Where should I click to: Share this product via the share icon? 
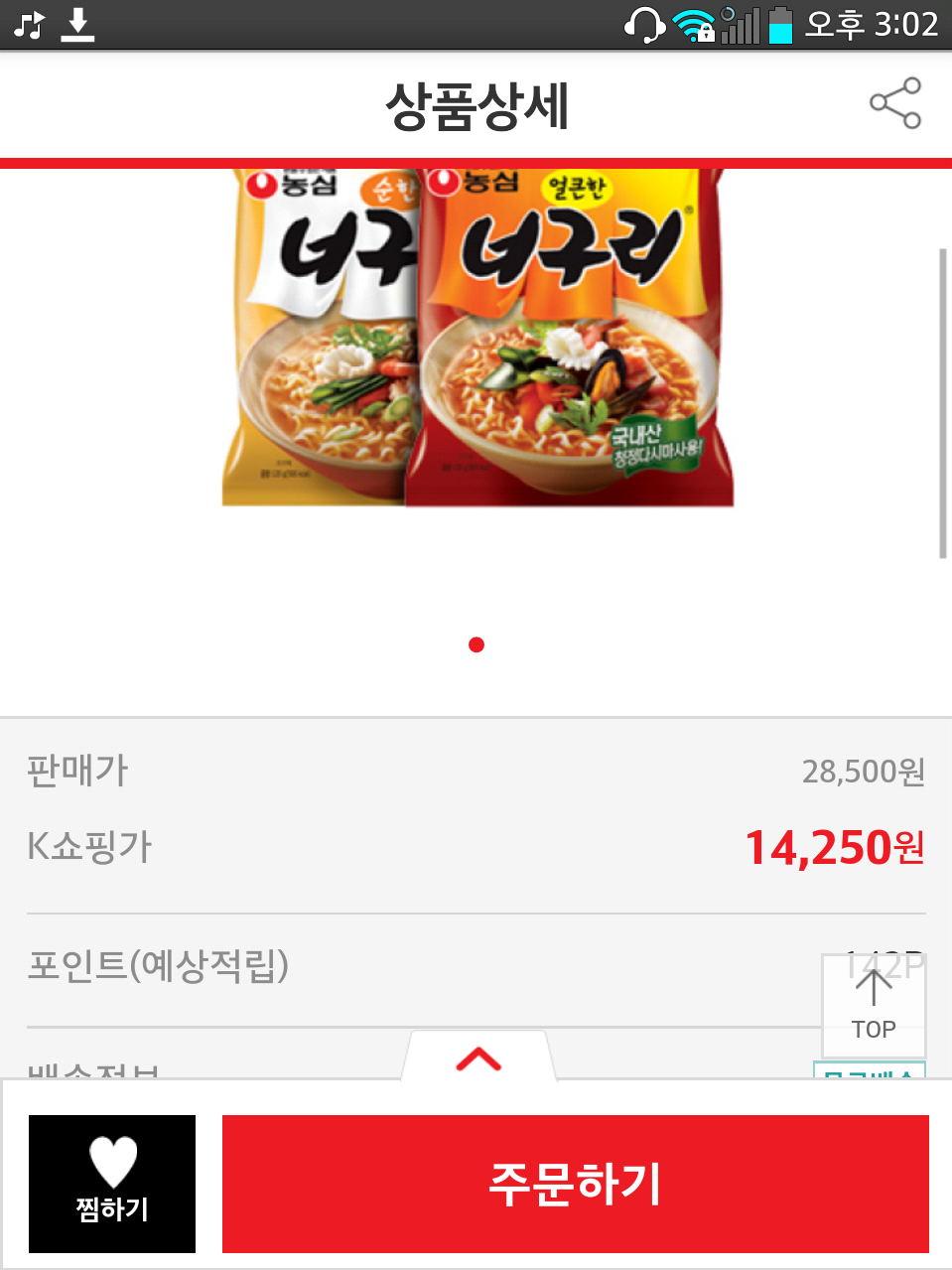point(895,103)
